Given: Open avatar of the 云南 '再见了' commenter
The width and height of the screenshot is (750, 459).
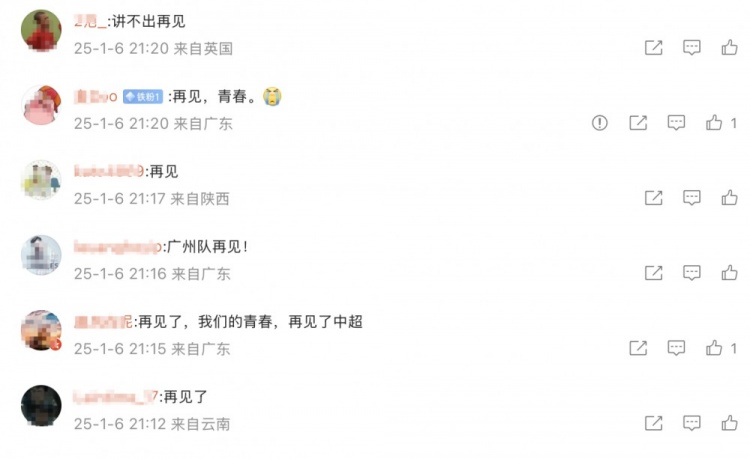Looking at the screenshot, I should [41, 406].
